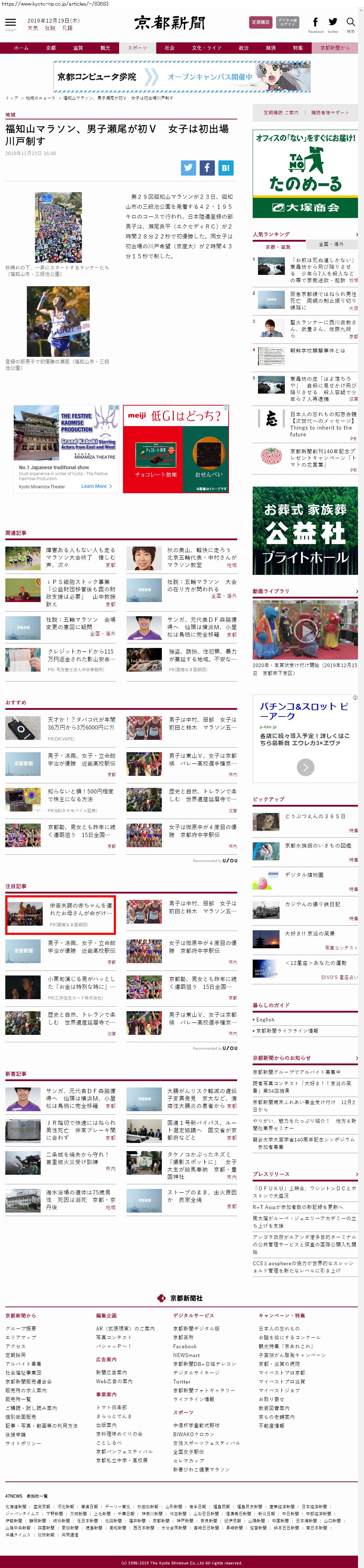
Task: Go to the 滋賀 section
Action: (x=78, y=48)
